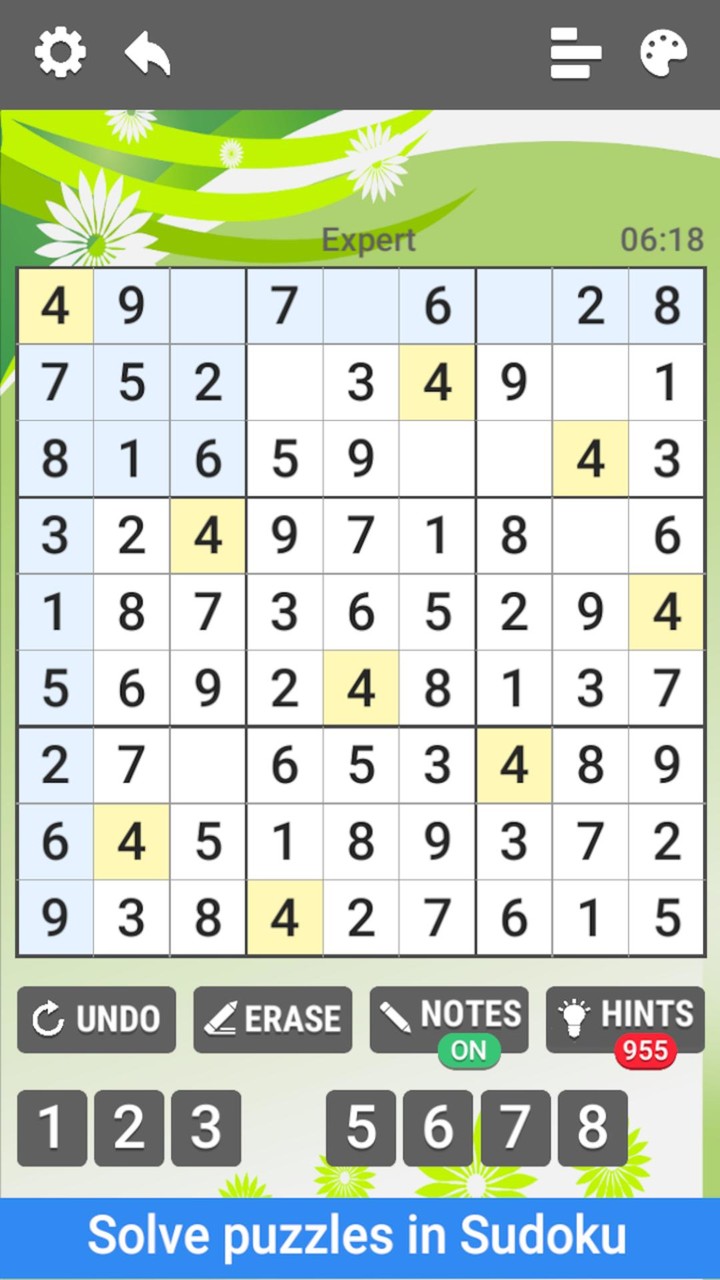Select the pencil icon on ERASE
This screenshot has height=1280, width=720.
click(x=221, y=1018)
